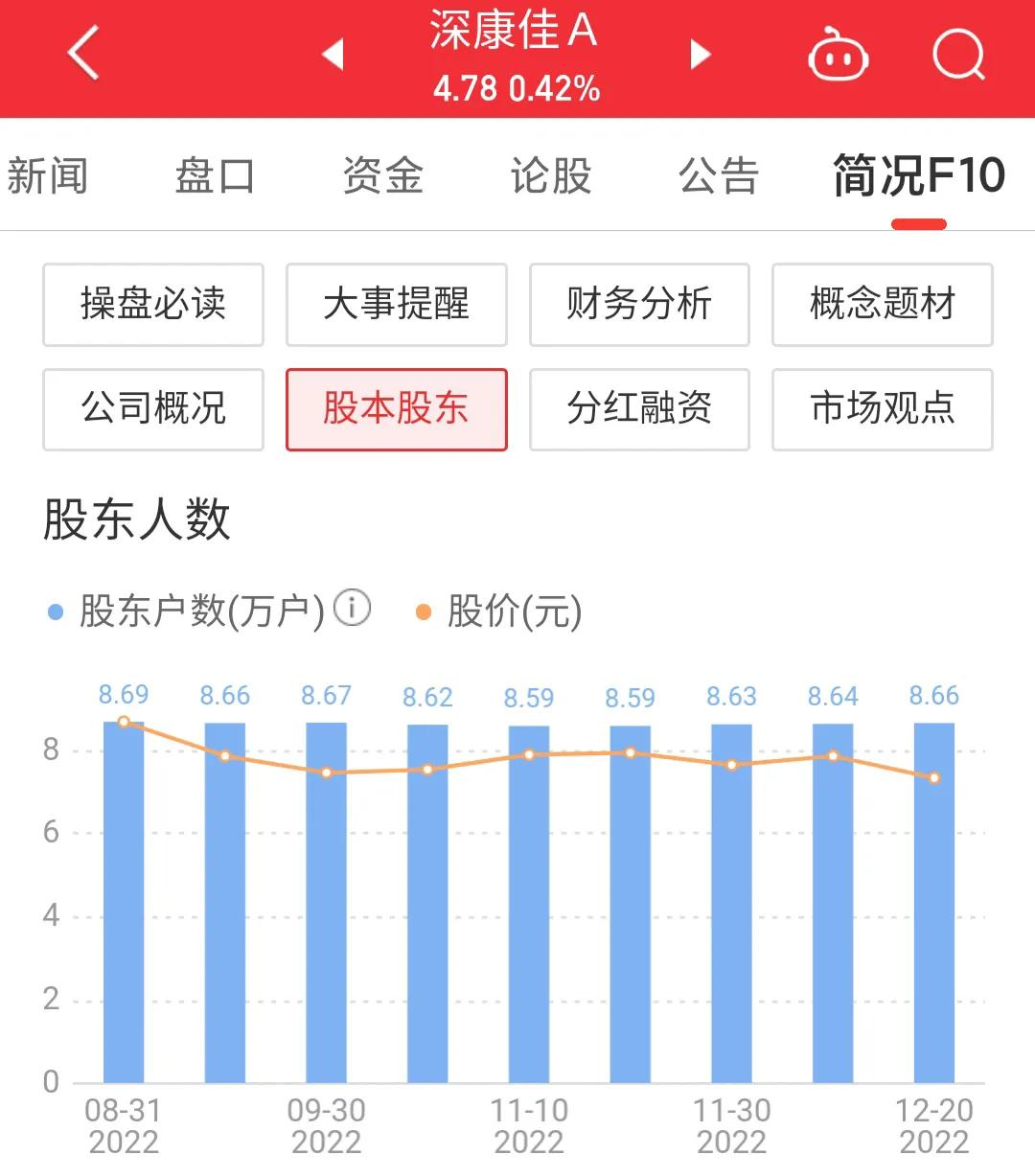Switch to the 公告 tab
1035x1176 pixels.
click(717, 175)
